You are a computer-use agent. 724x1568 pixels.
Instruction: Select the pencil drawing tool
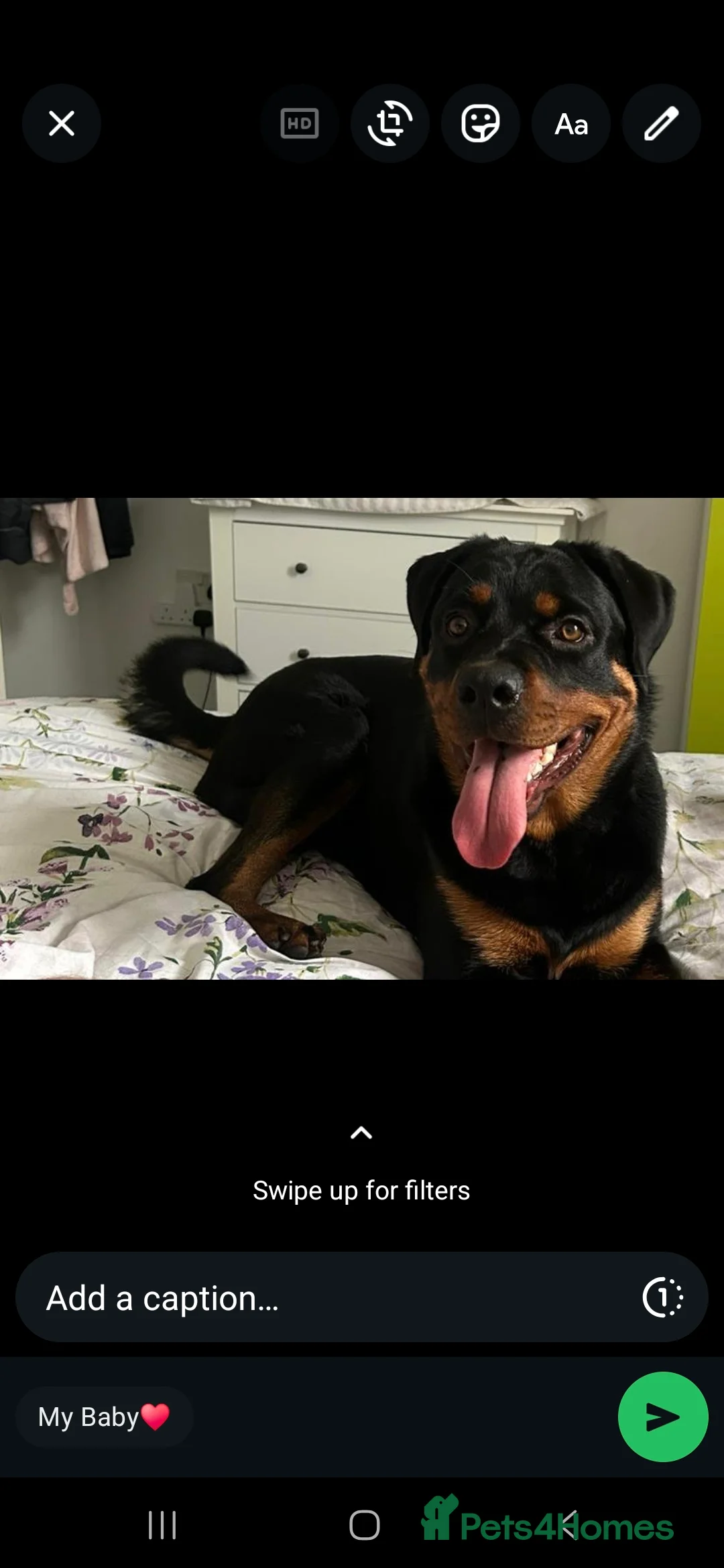tap(662, 123)
